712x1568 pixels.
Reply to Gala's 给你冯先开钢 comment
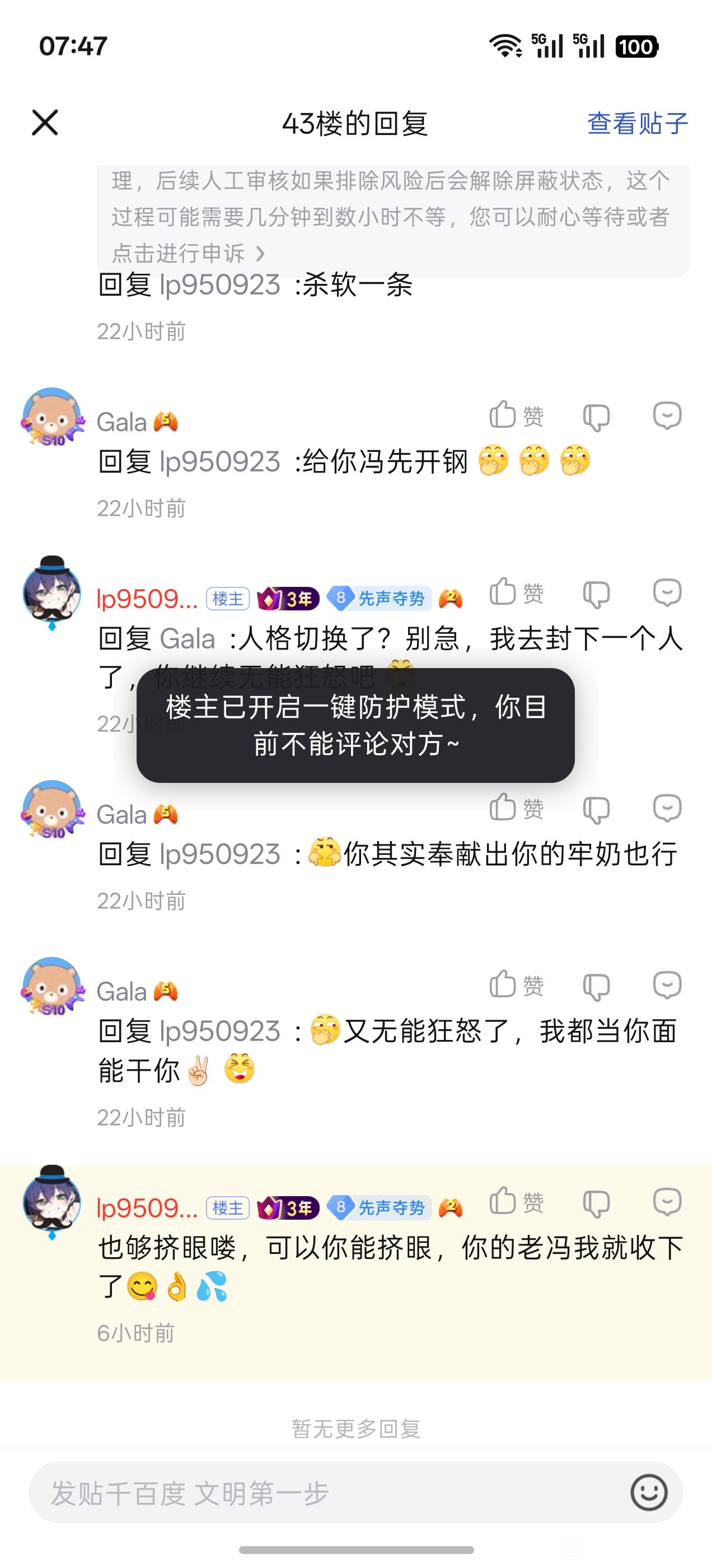click(x=667, y=416)
